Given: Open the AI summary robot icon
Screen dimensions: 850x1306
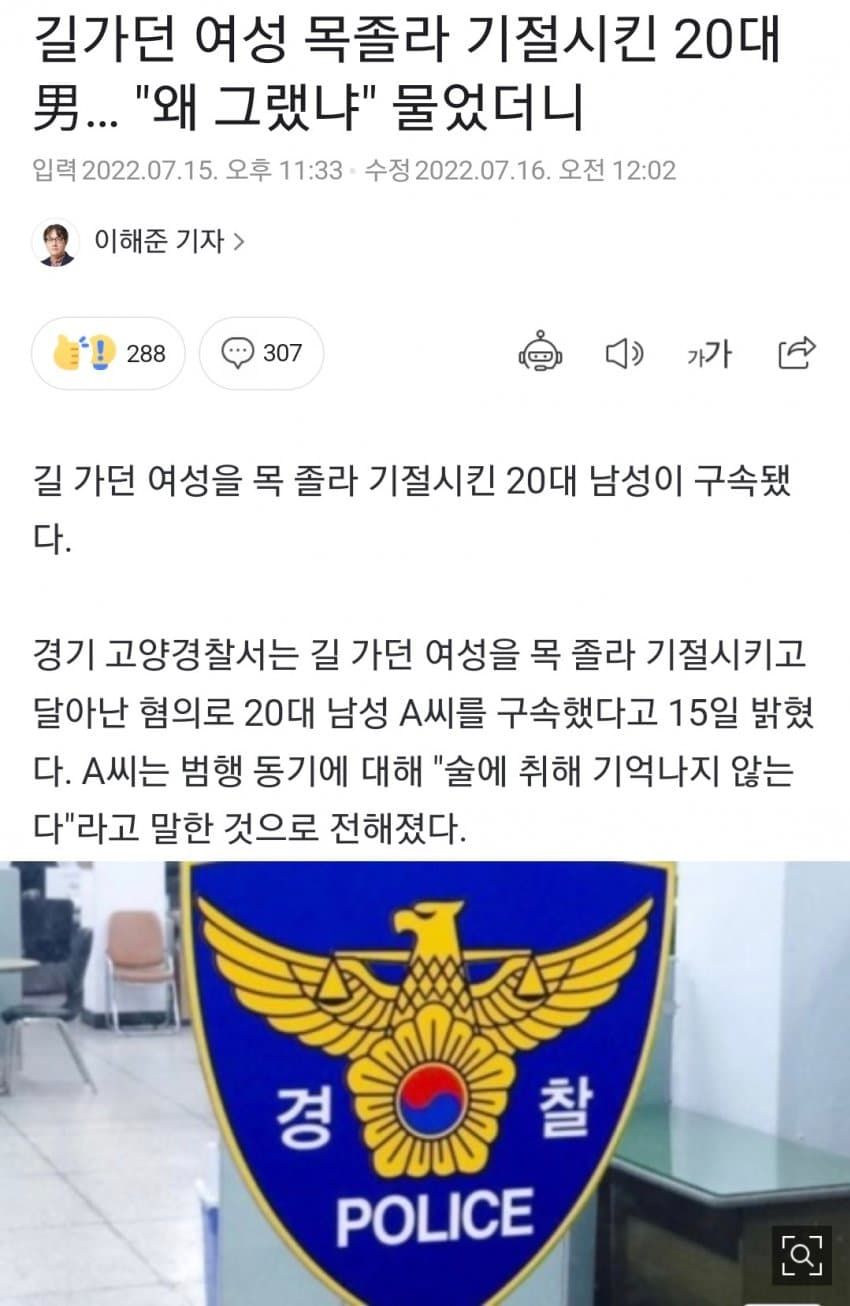Looking at the screenshot, I should (540, 353).
